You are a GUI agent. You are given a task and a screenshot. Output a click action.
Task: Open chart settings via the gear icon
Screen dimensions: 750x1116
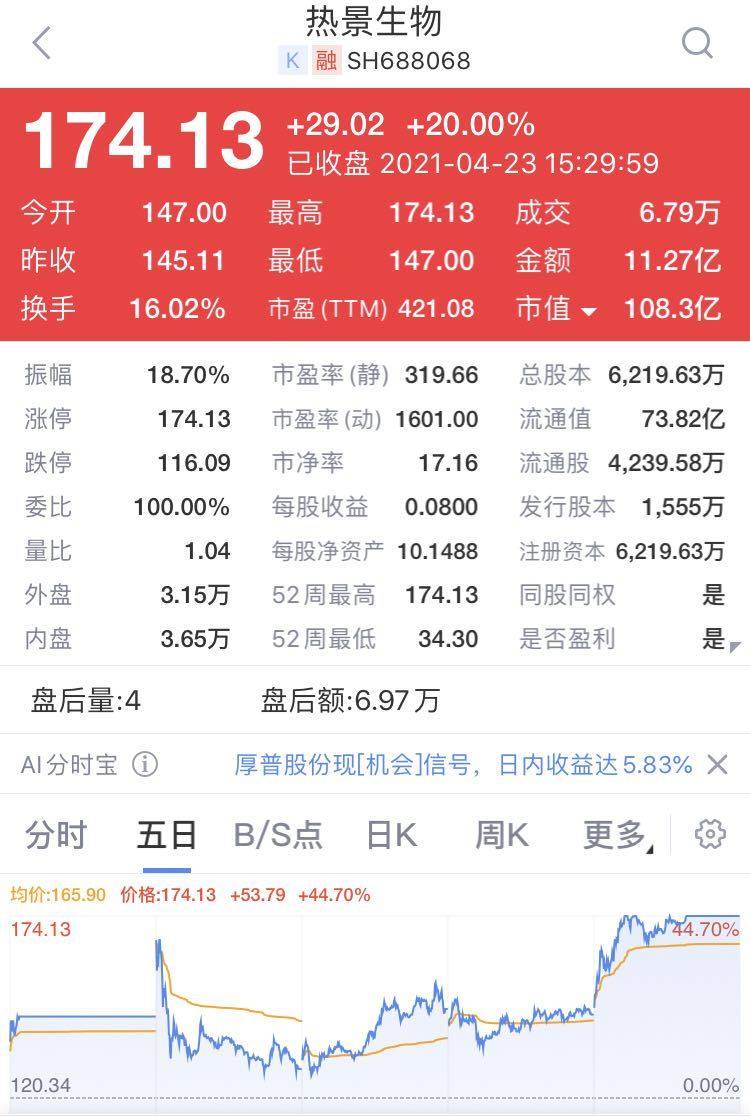(712, 833)
